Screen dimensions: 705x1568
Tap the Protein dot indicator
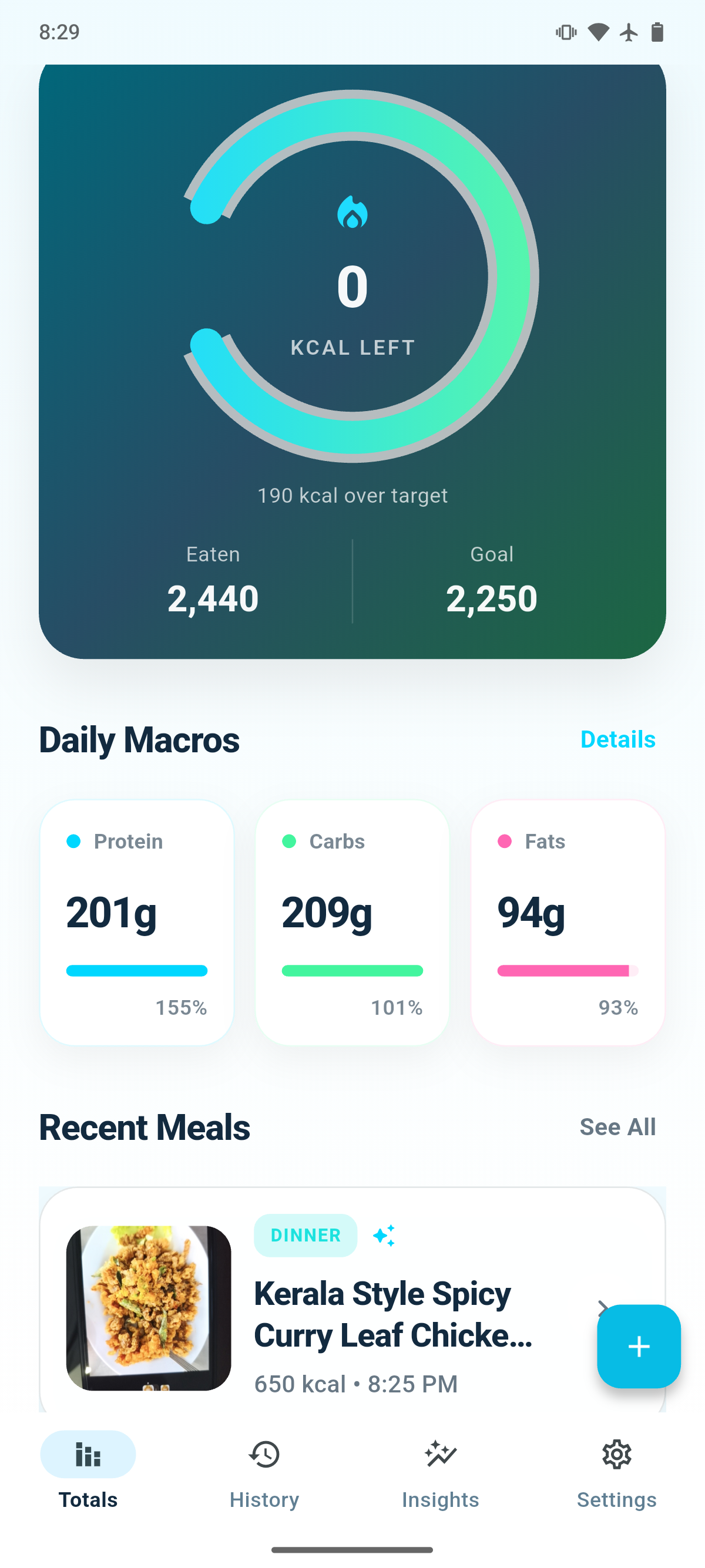[74, 841]
